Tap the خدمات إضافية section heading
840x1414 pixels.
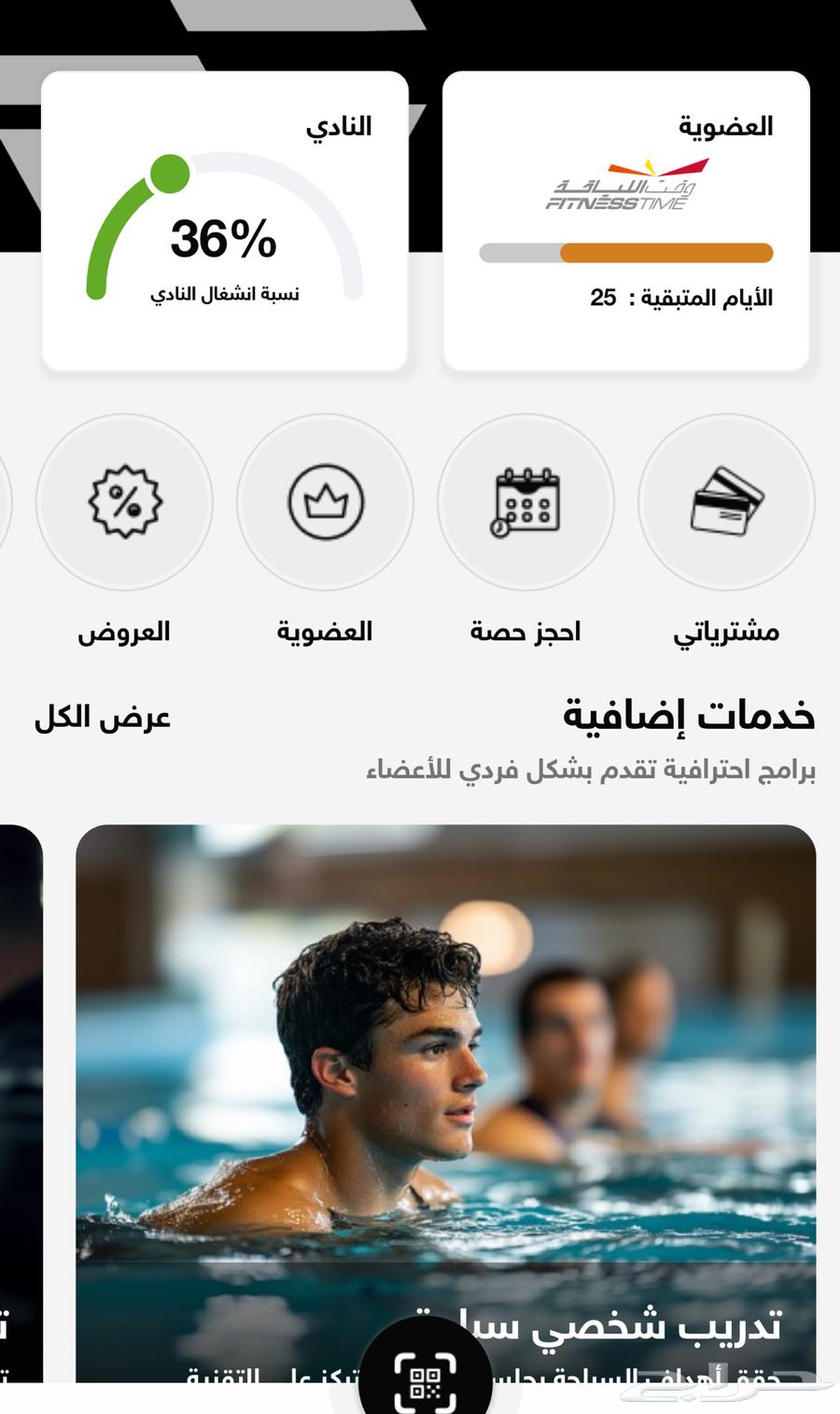[691, 713]
